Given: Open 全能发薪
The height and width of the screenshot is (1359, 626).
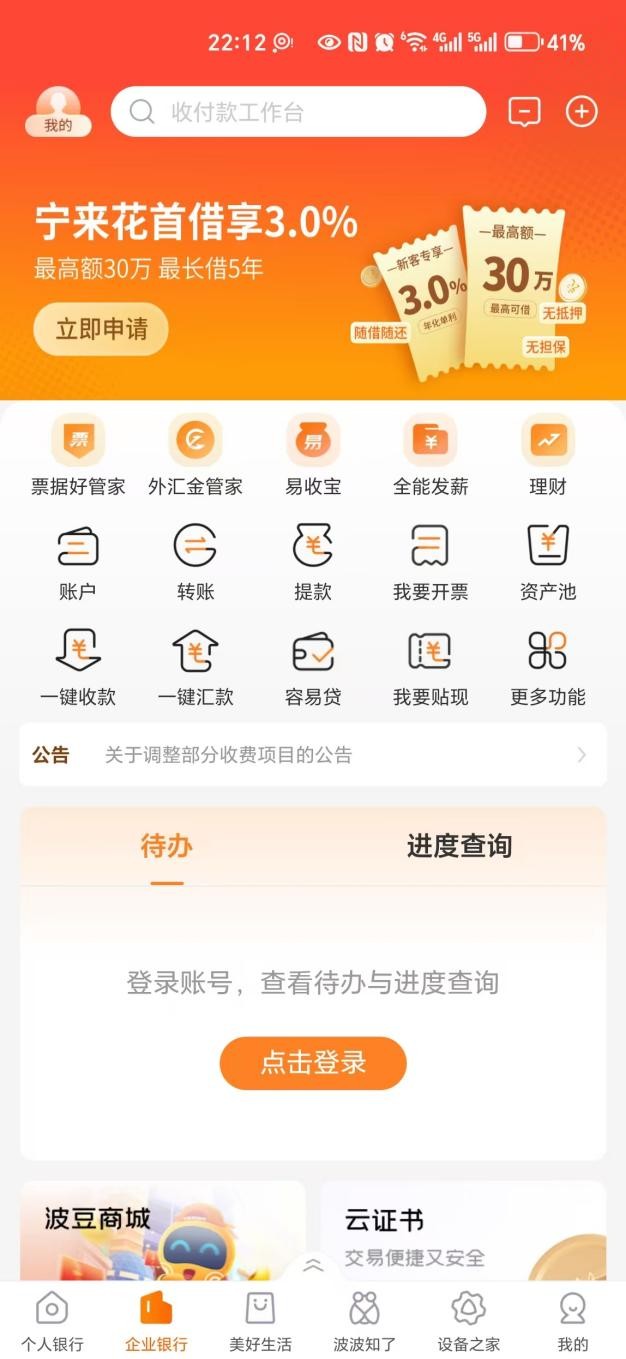Looking at the screenshot, I should pos(430,456).
